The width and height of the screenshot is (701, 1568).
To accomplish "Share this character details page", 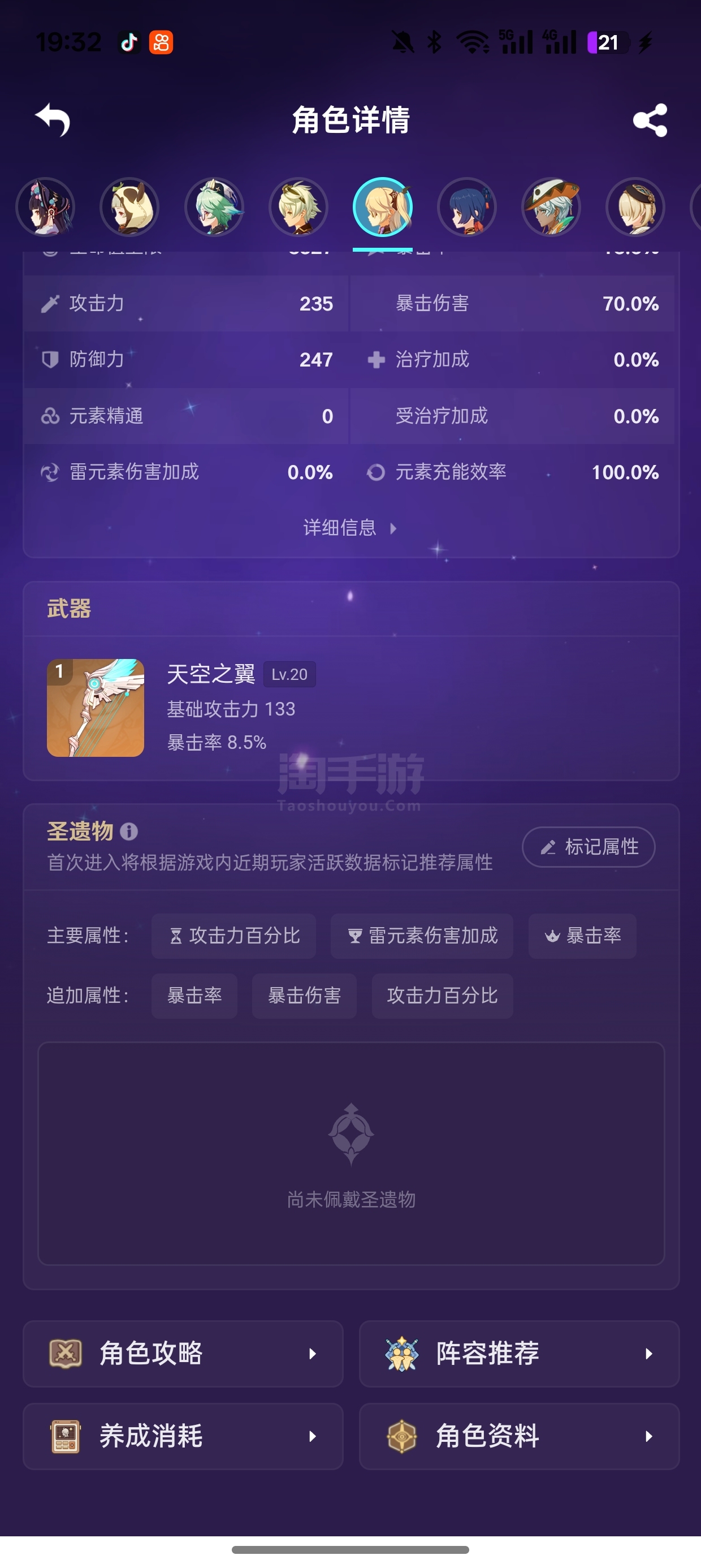I will pyautogui.click(x=650, y=120).
